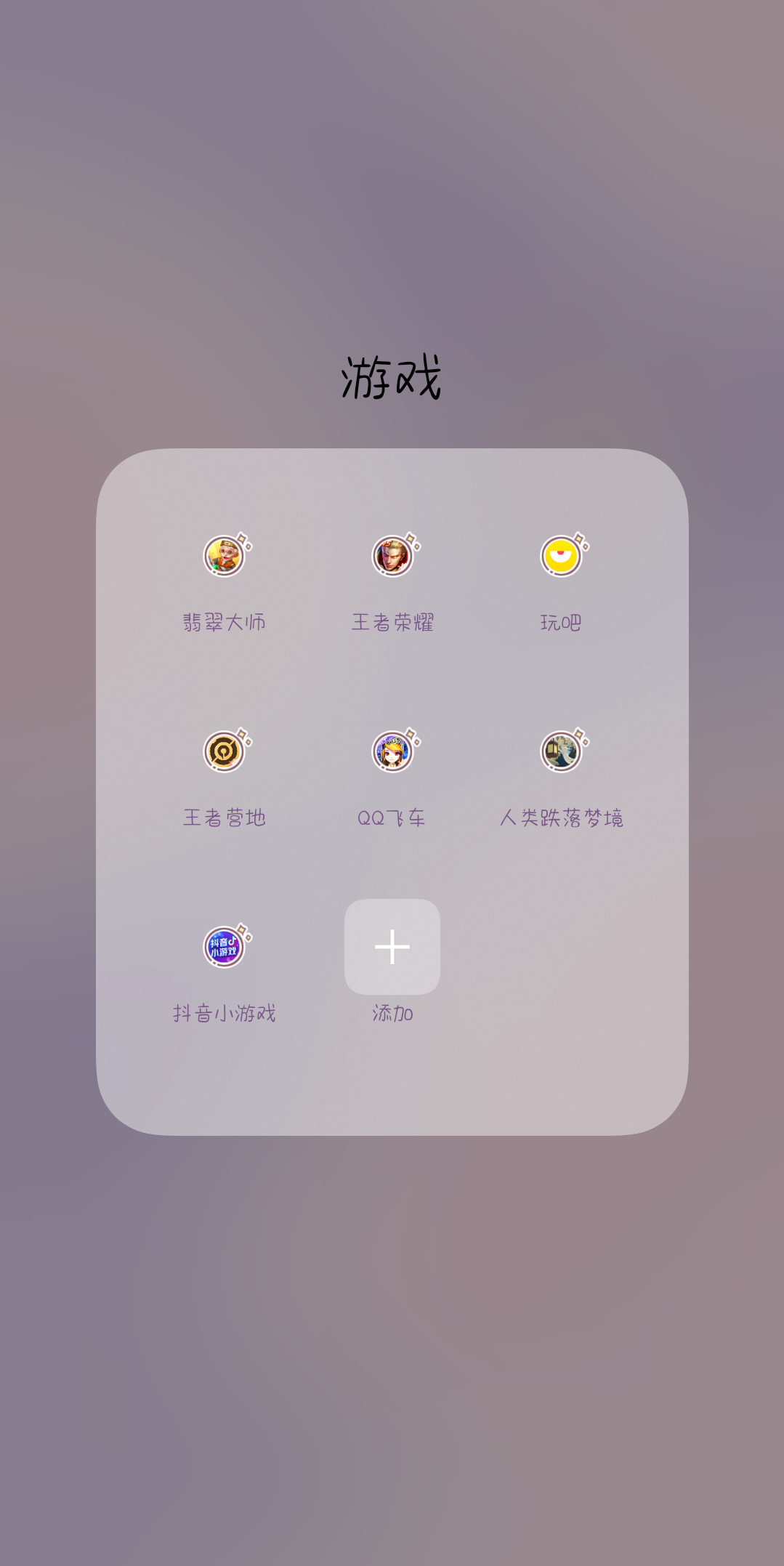Tap the 翡翠大师 text label
This screenshot has height=1566, width=784.
(225, 621)
